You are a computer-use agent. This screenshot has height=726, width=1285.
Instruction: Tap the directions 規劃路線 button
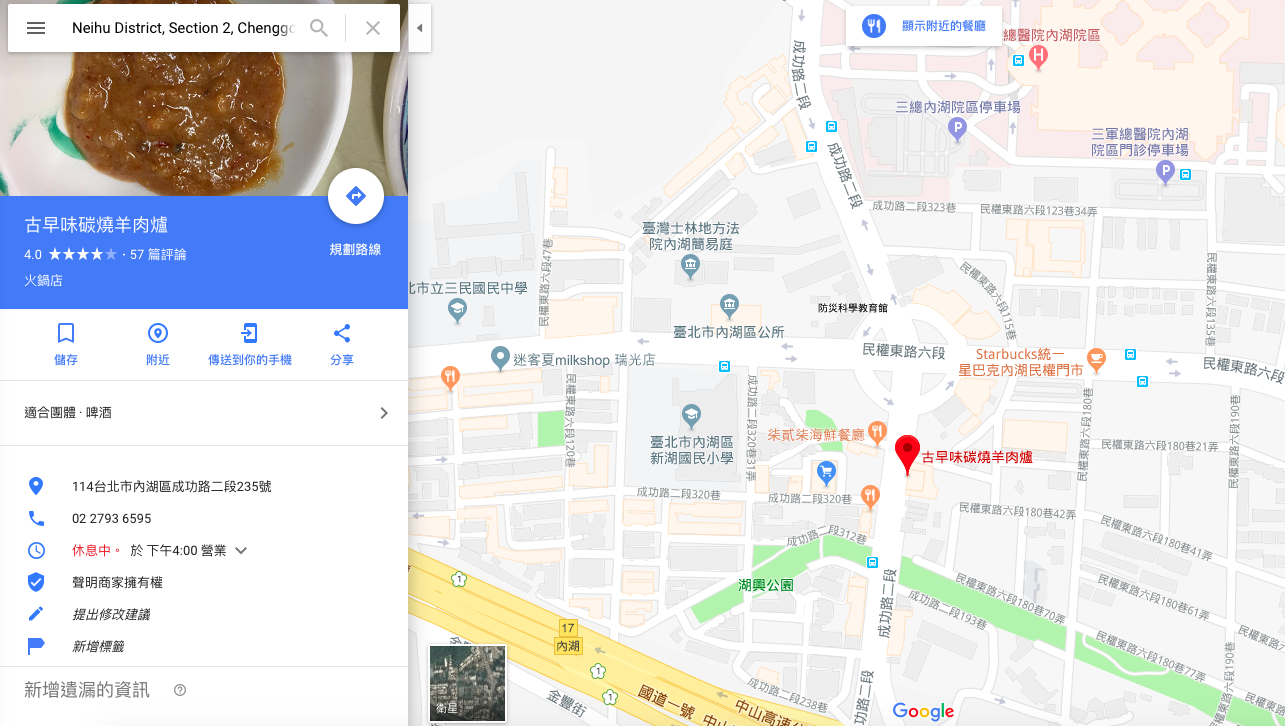[355, 196]
